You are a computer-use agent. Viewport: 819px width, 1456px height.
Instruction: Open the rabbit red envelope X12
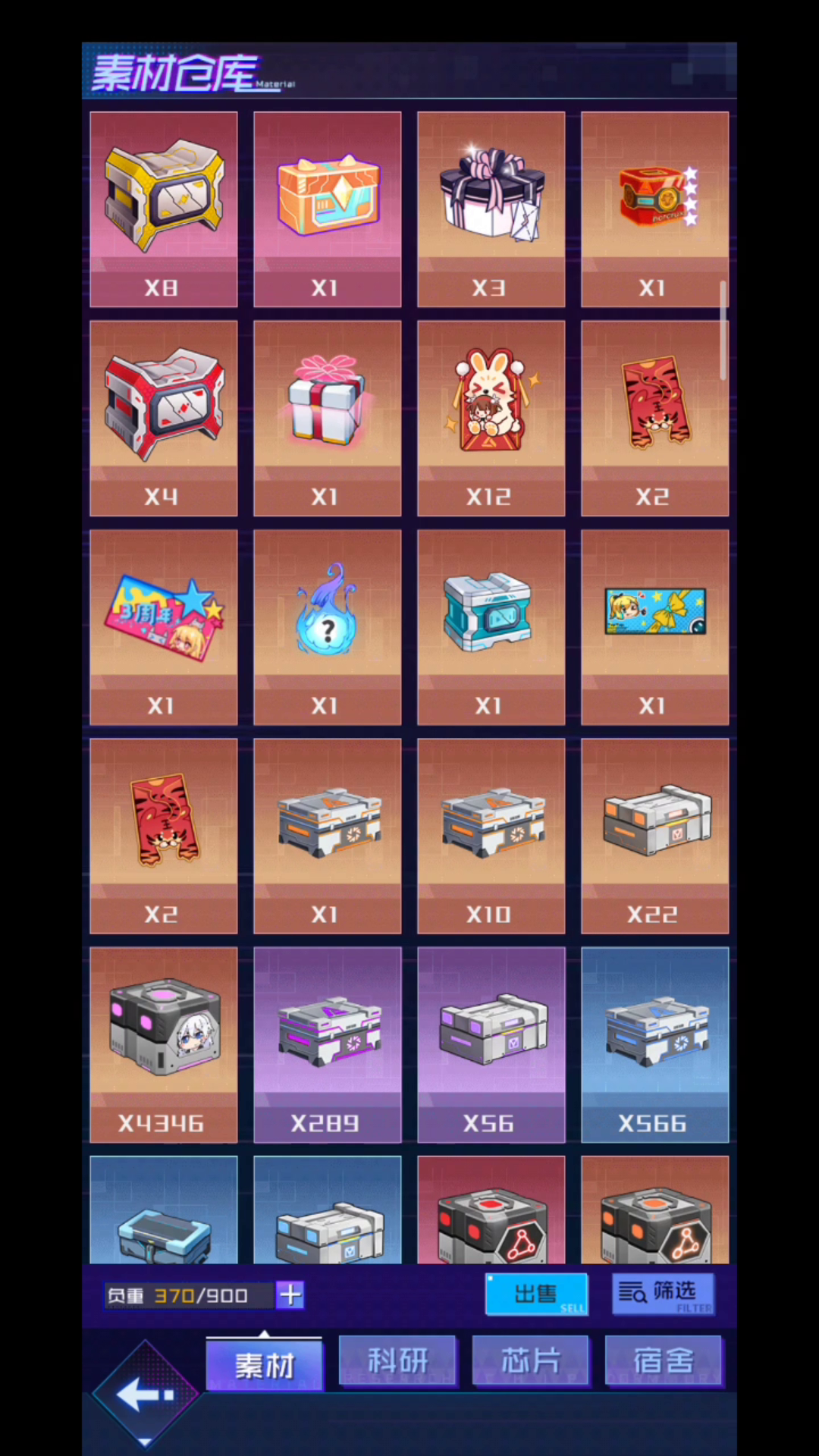(x=491, y=418)
